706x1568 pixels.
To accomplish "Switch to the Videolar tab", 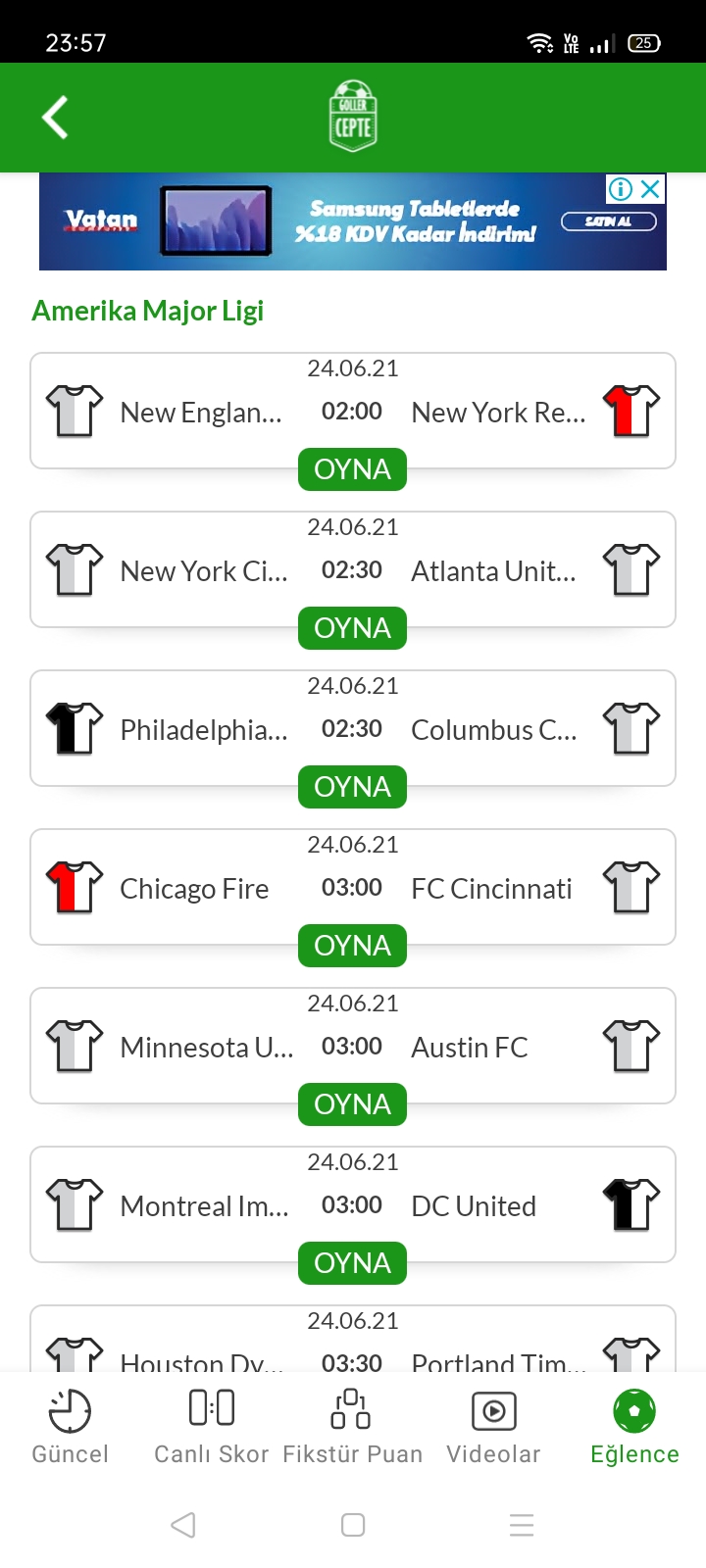I will tap(494, 1427).
